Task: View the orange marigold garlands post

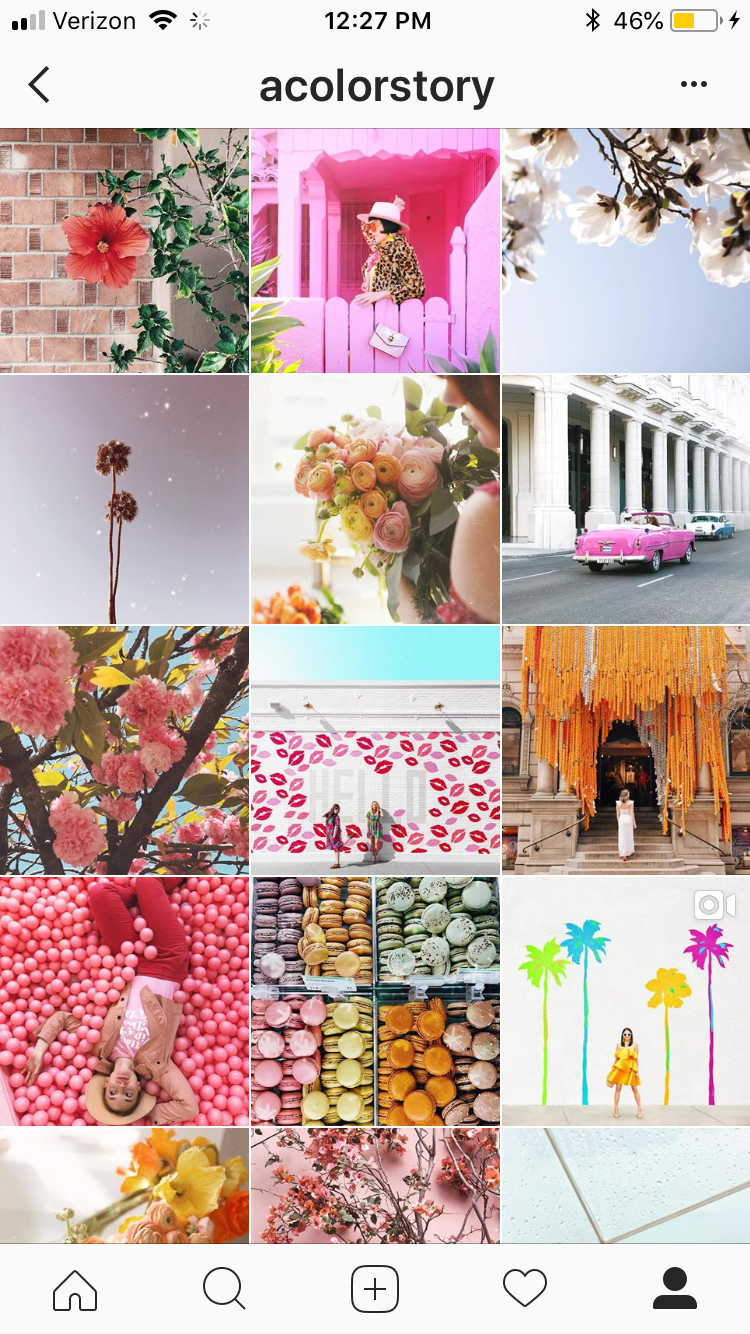Action: pos(626,750)
